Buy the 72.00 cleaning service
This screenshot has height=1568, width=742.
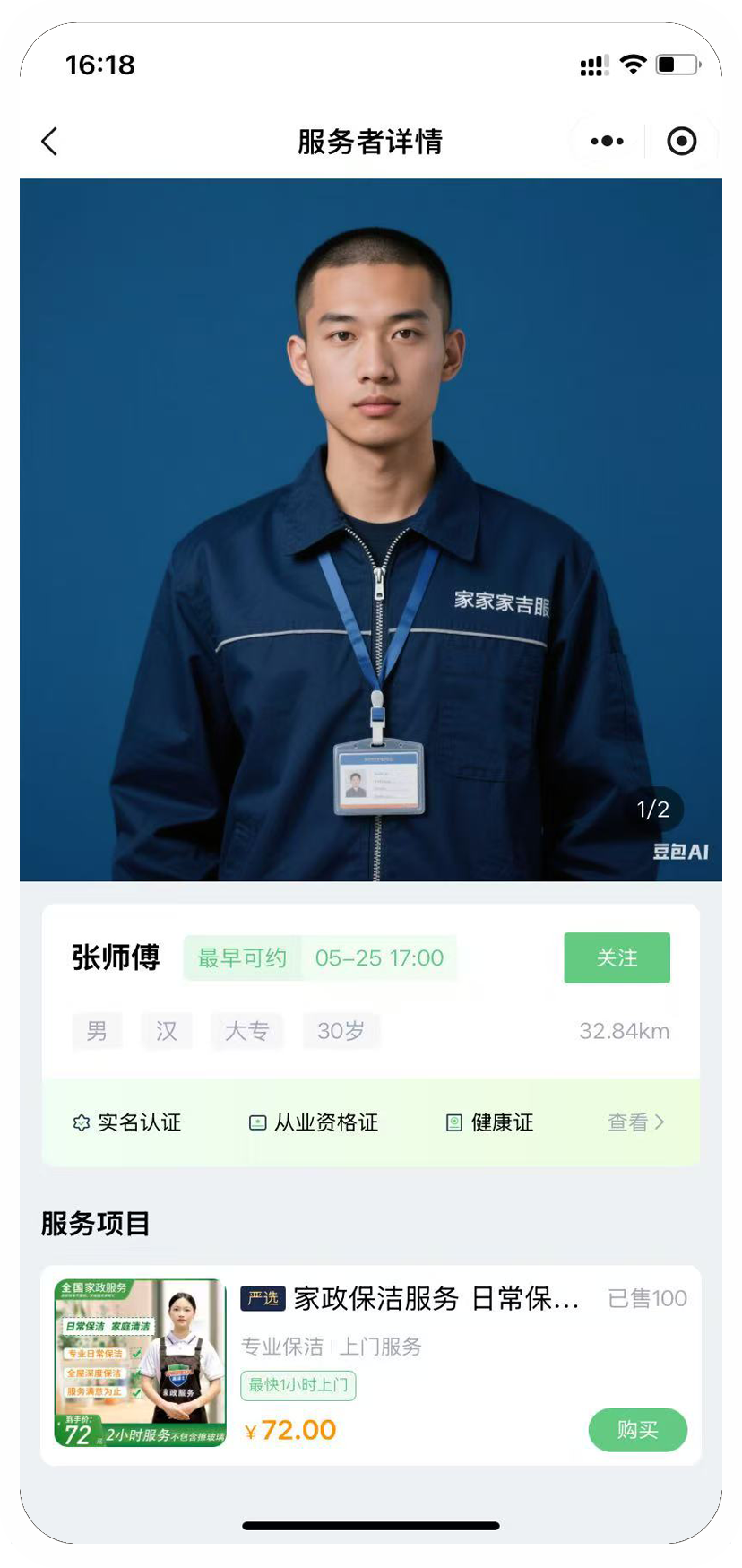click(637, 1430)
